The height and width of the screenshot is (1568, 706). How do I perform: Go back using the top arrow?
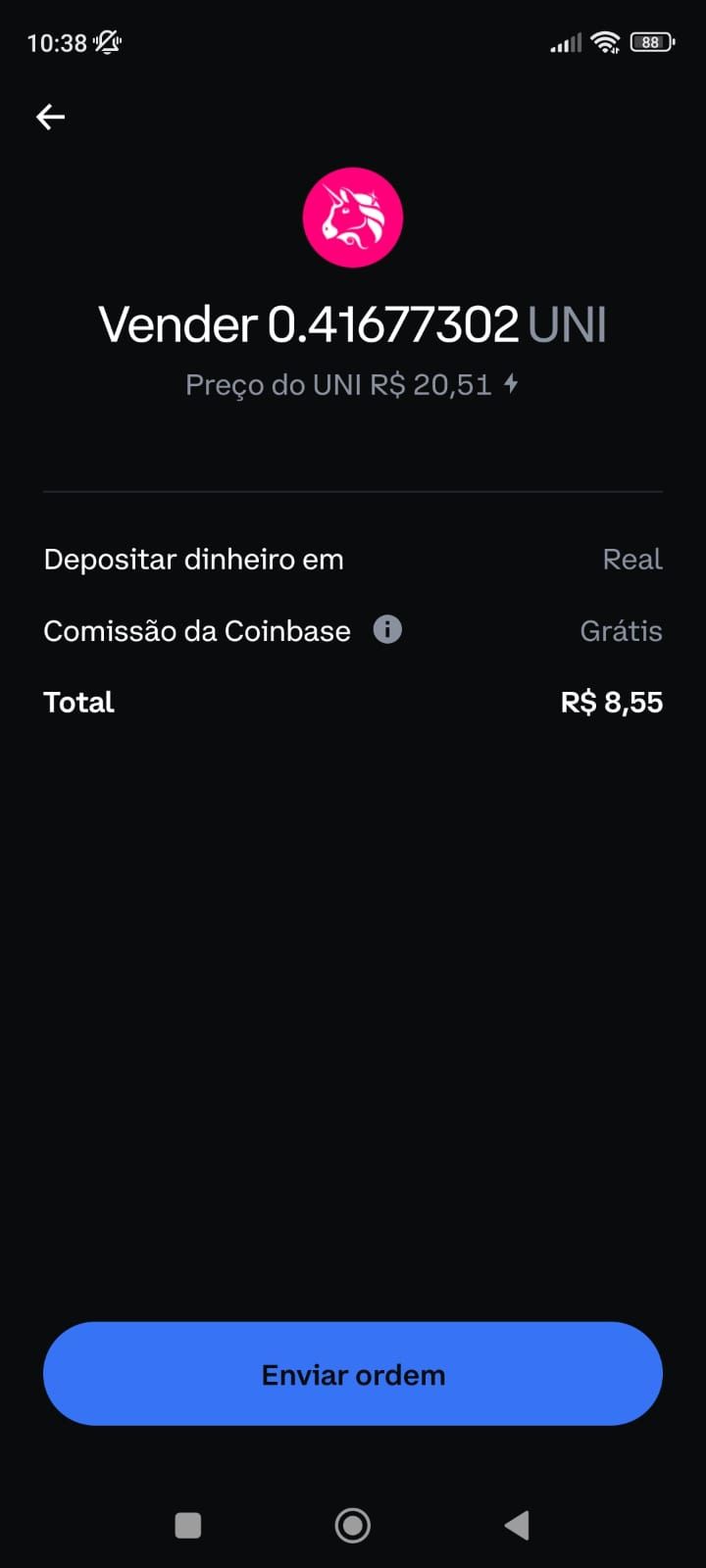tap(51, 118)
